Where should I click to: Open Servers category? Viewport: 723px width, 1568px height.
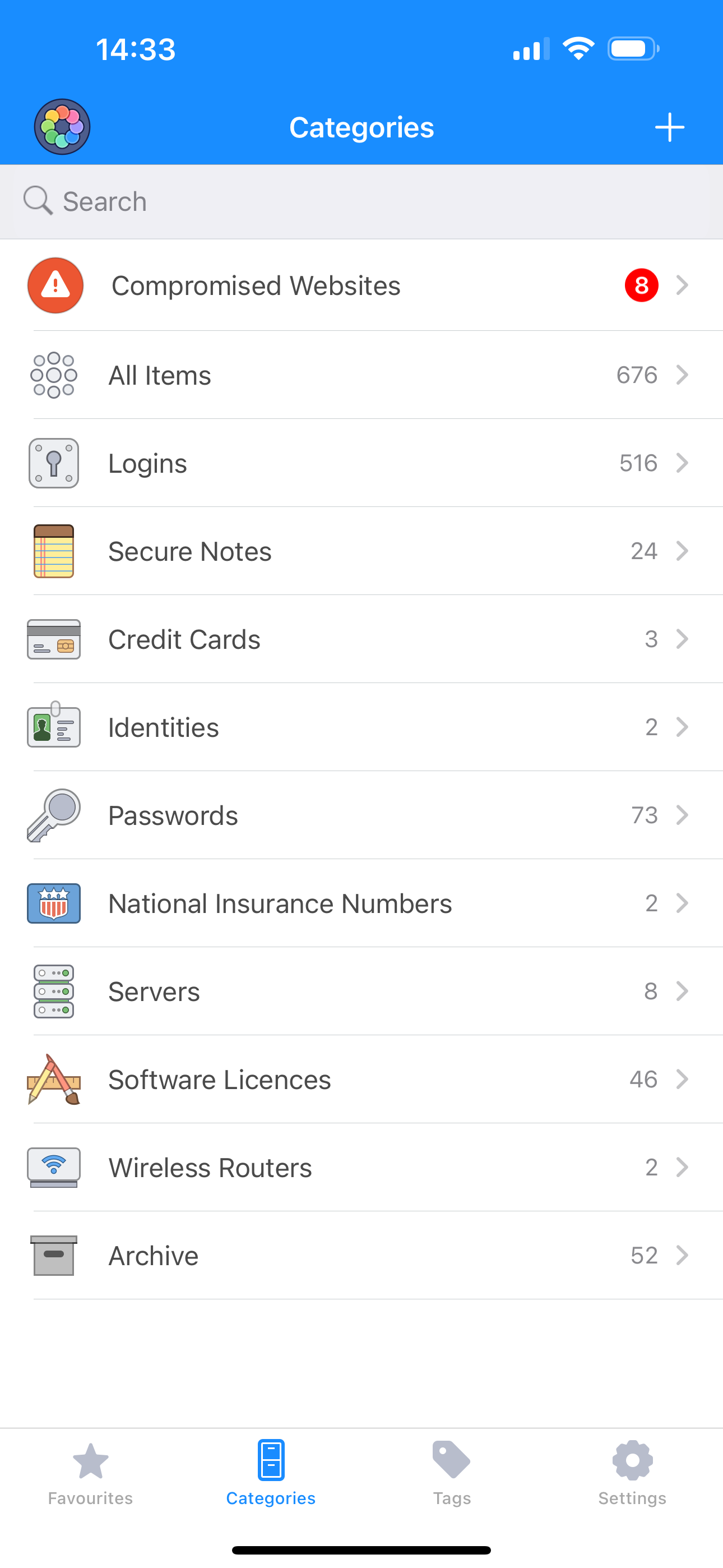[361, 991]
